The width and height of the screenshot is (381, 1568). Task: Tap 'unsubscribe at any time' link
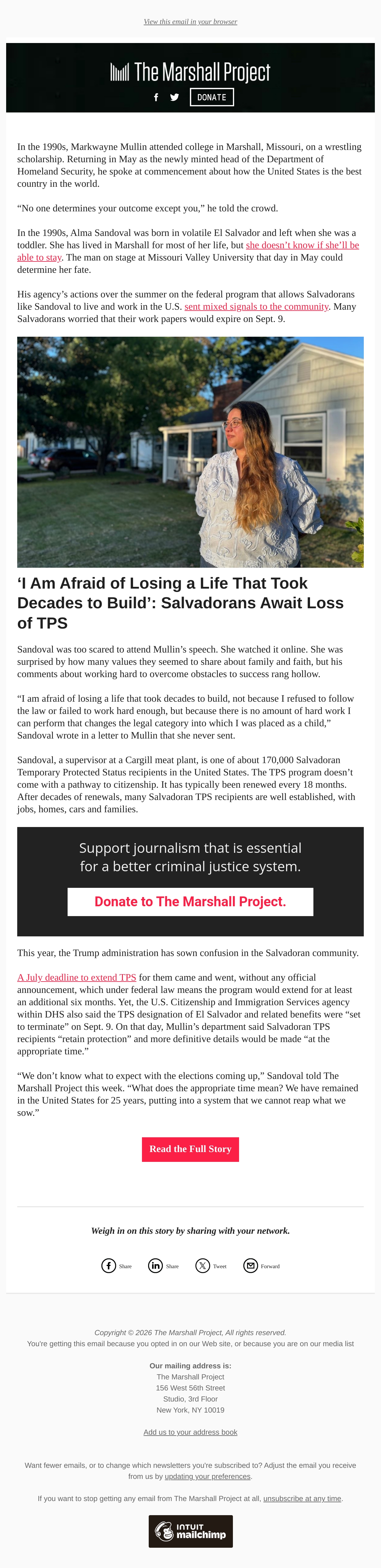click(x=302, y=1499)
